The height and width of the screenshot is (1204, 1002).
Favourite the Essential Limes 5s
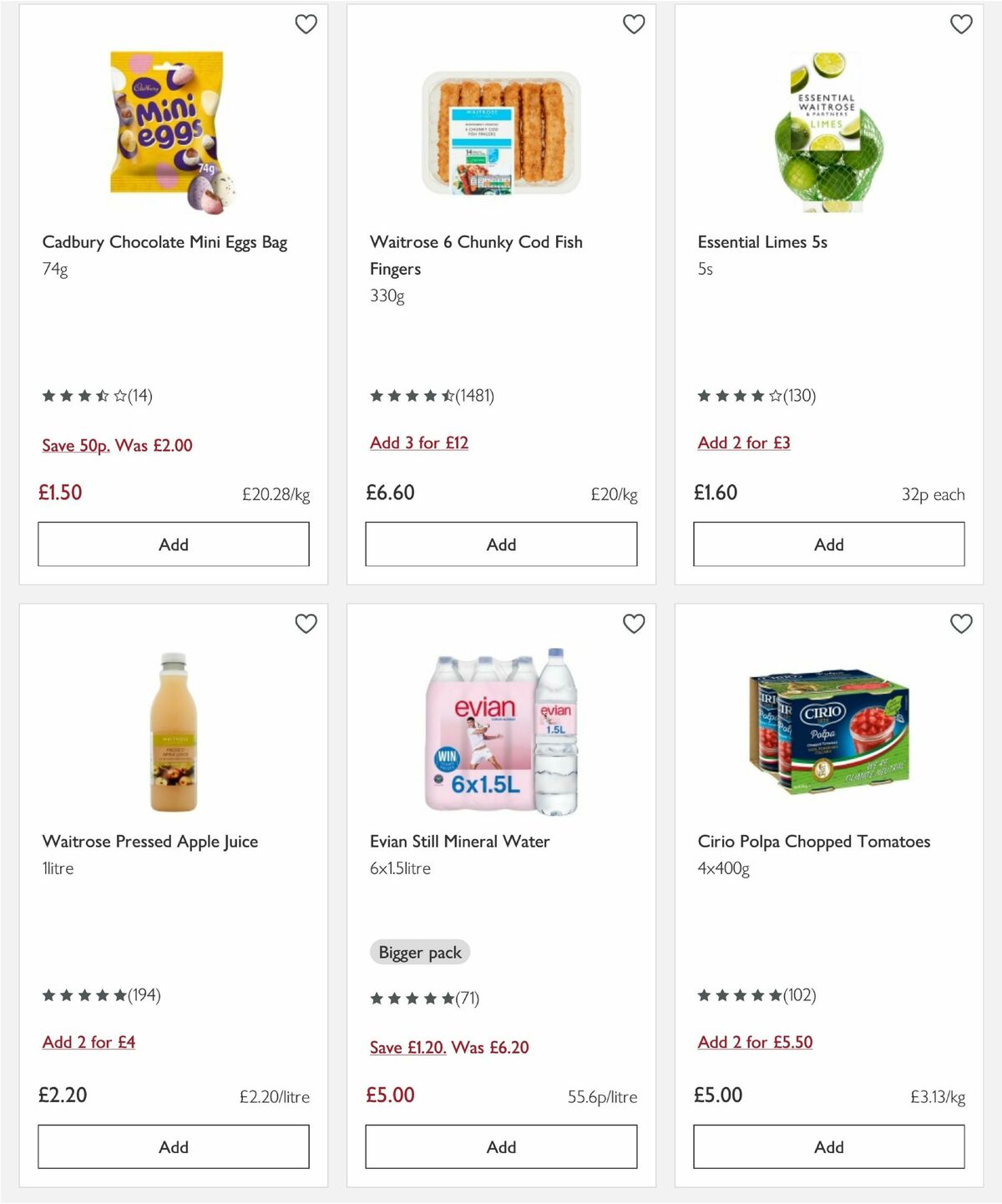[x=961, y=24]
